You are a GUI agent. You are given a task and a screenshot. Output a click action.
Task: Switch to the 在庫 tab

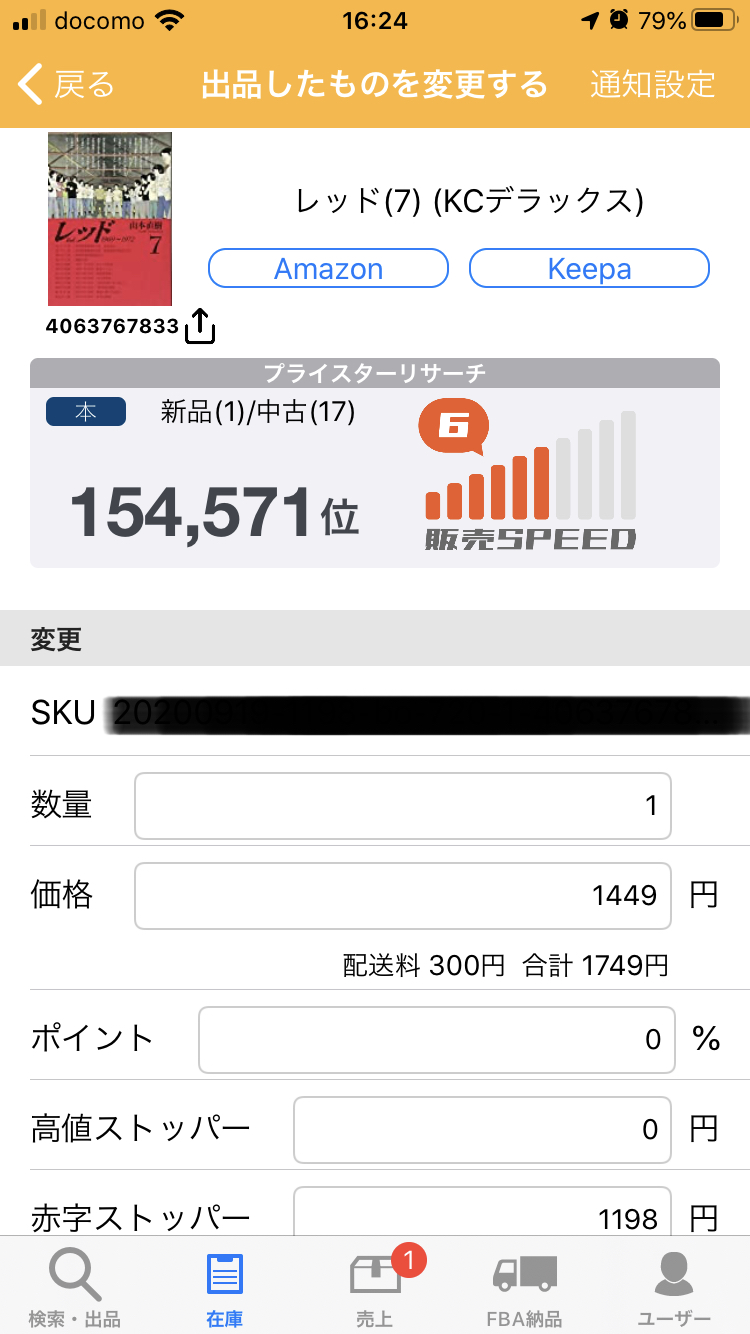225,1286
